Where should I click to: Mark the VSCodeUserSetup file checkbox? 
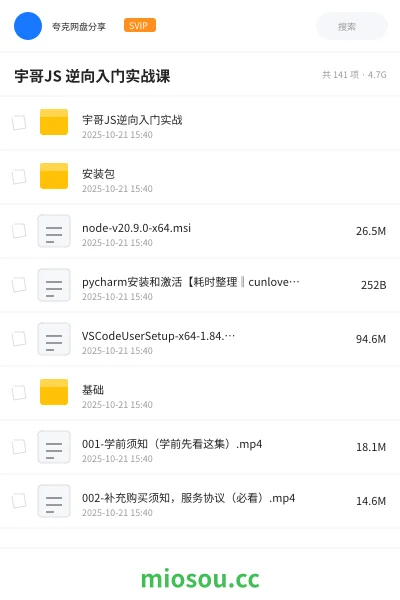pos(19,339)
